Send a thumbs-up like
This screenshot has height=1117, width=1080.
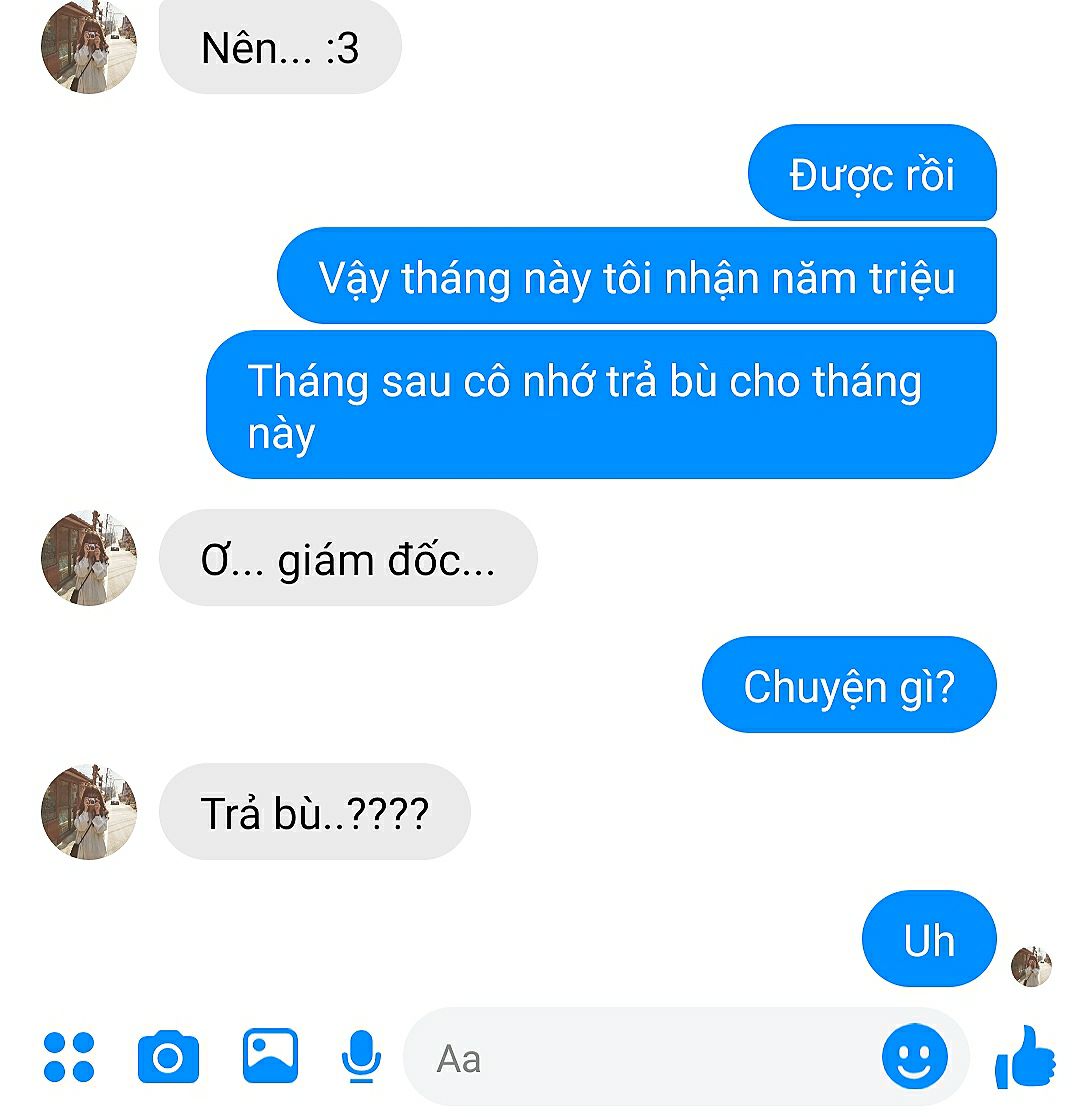point(1025,1057)
